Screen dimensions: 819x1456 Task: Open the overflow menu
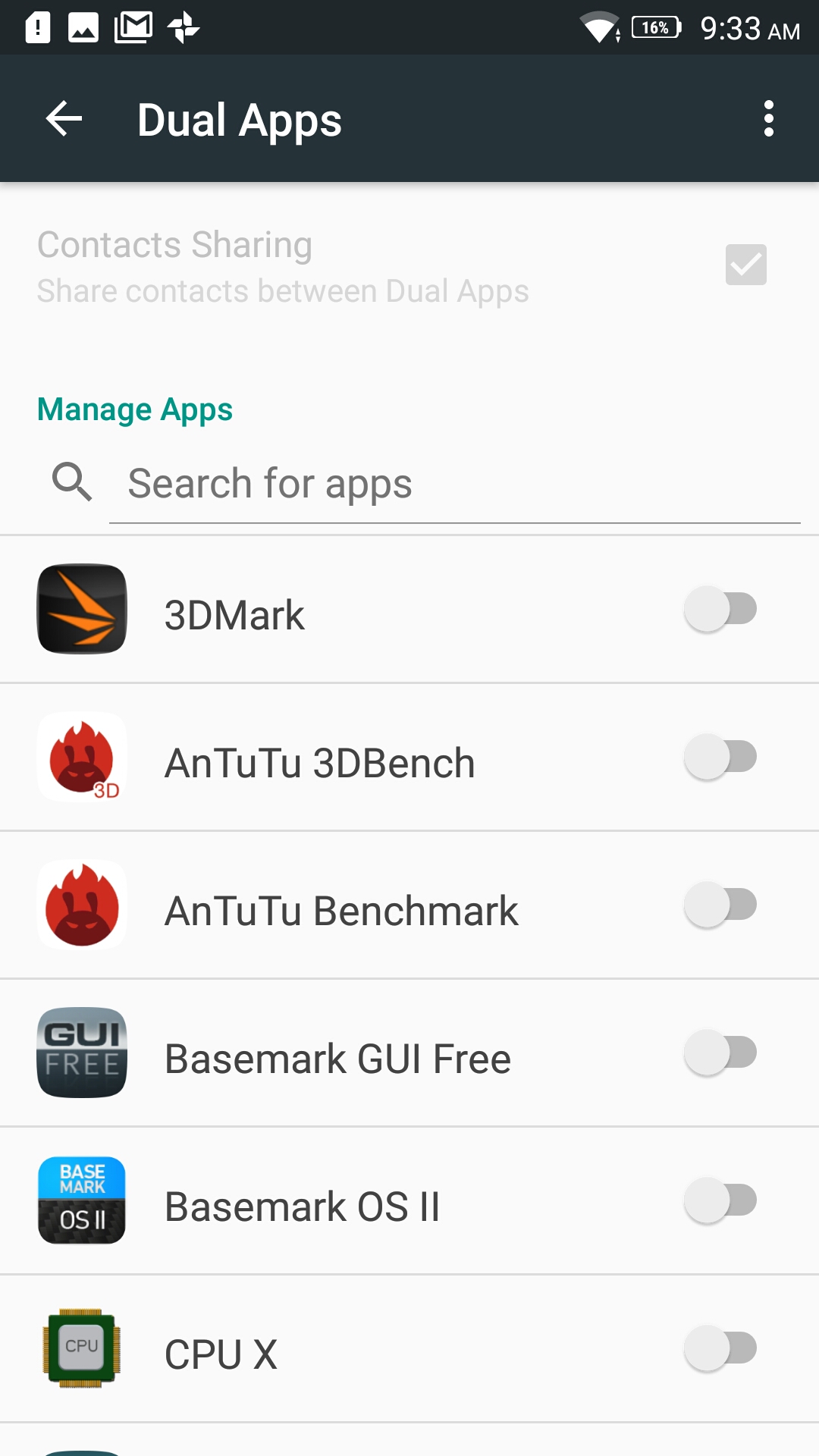pyautogui.click(x=768, y=119)
